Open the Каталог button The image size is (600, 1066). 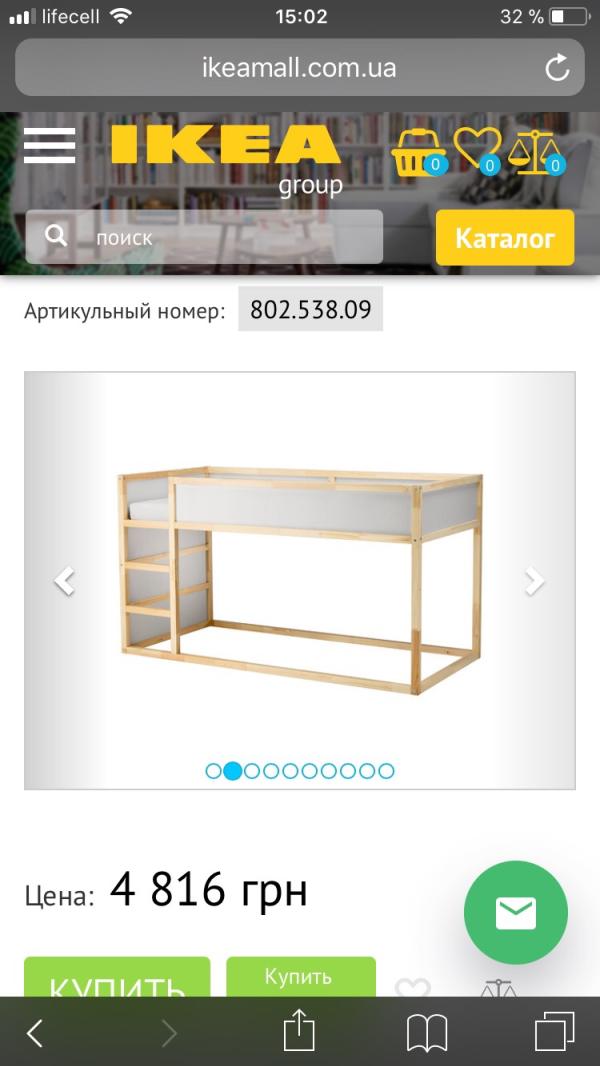point(505,237)
